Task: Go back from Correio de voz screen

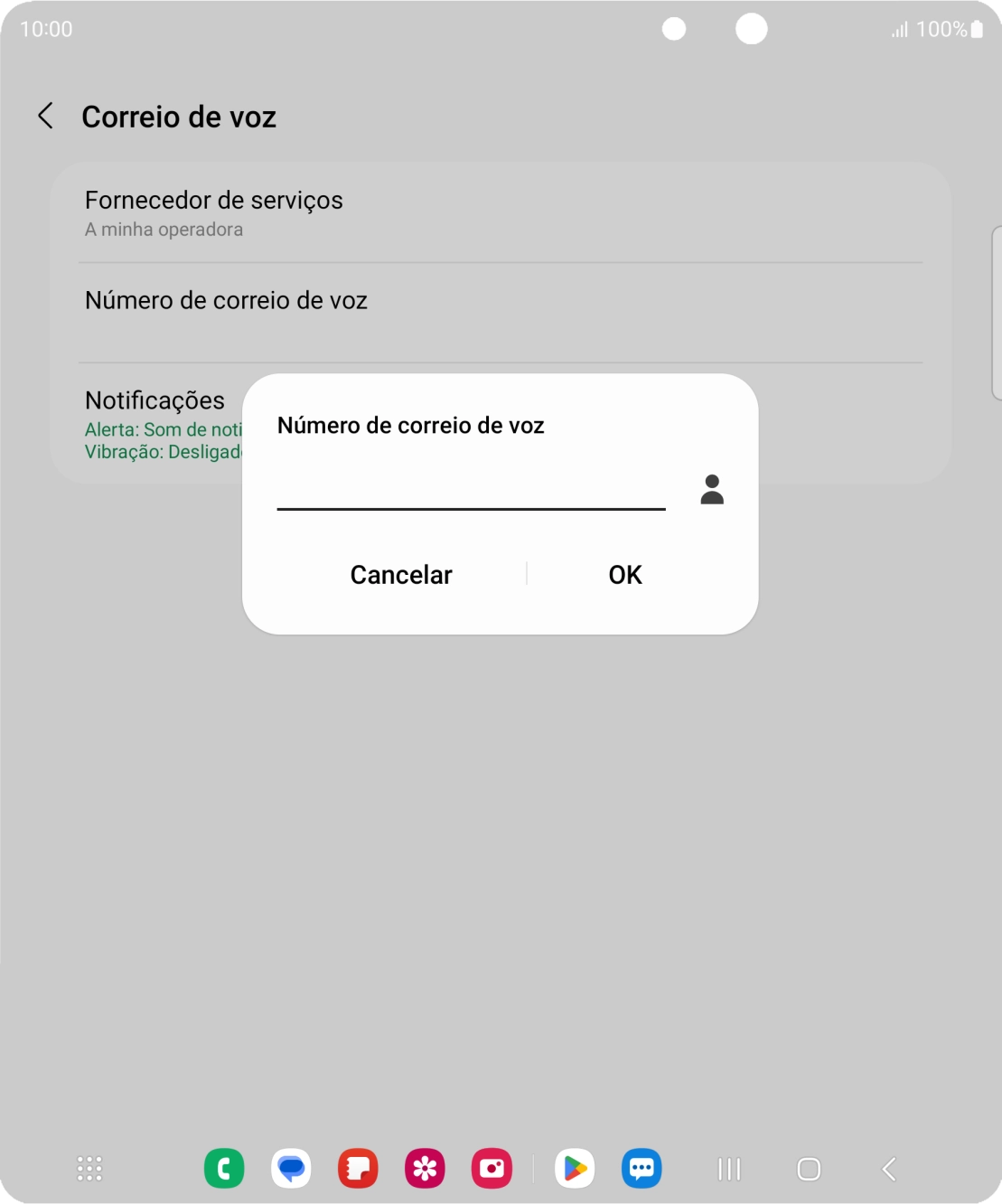Action: coord(45,117)
